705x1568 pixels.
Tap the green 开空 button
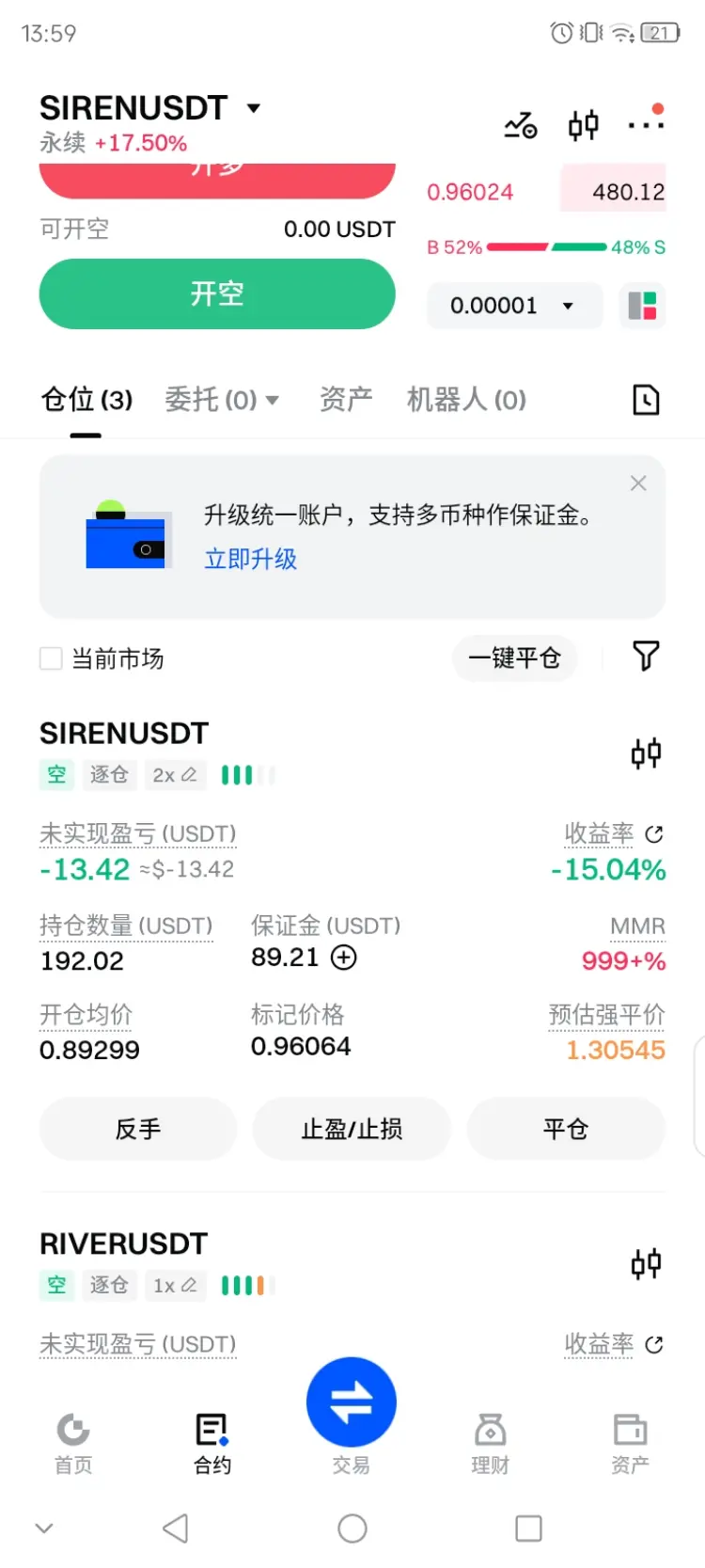point(217,294)
